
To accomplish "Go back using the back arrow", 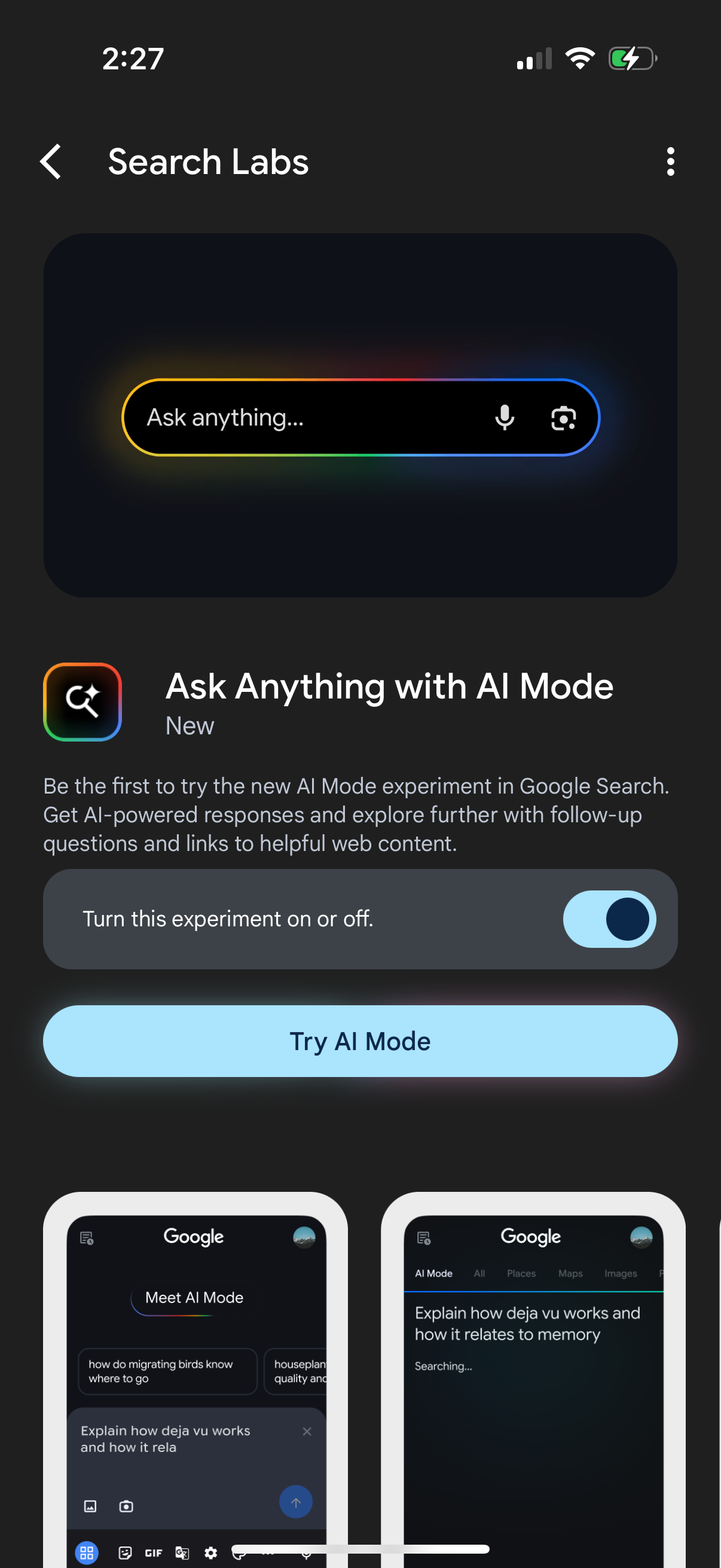I will [x=51, y=162].
